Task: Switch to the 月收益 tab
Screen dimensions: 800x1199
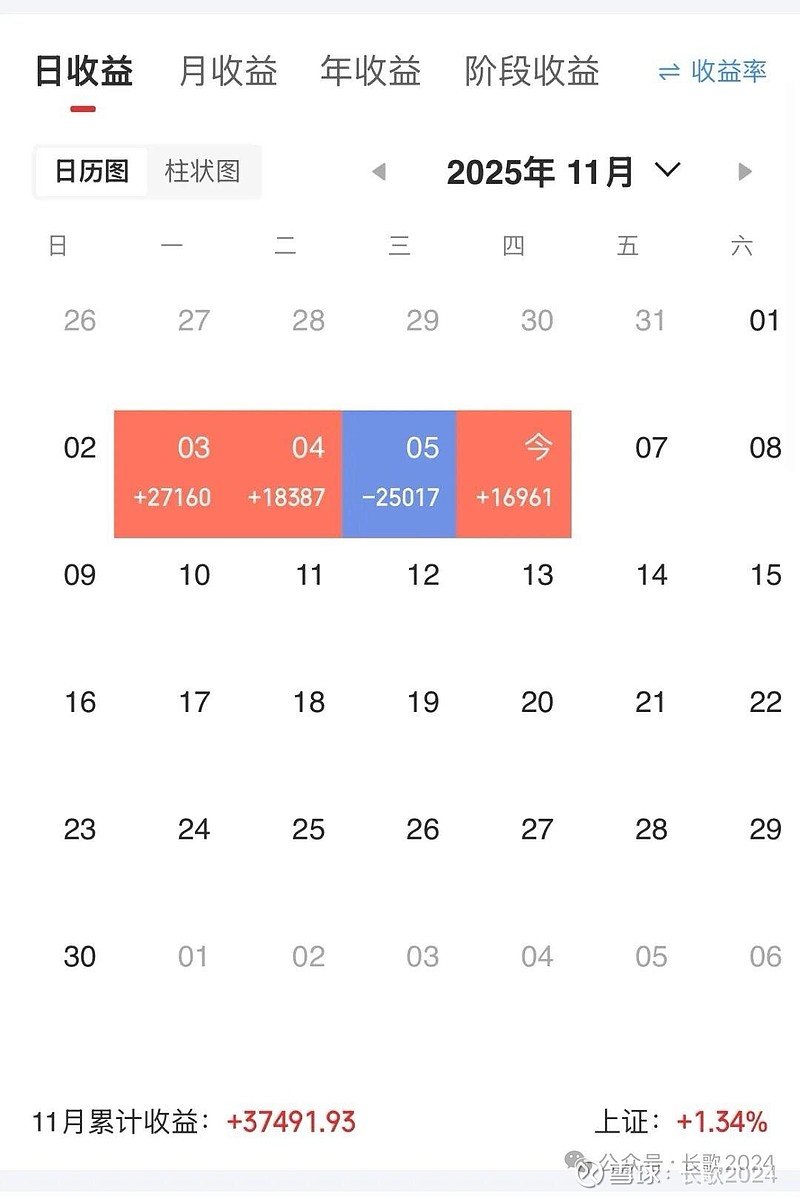Action: (x=228, y=71)
